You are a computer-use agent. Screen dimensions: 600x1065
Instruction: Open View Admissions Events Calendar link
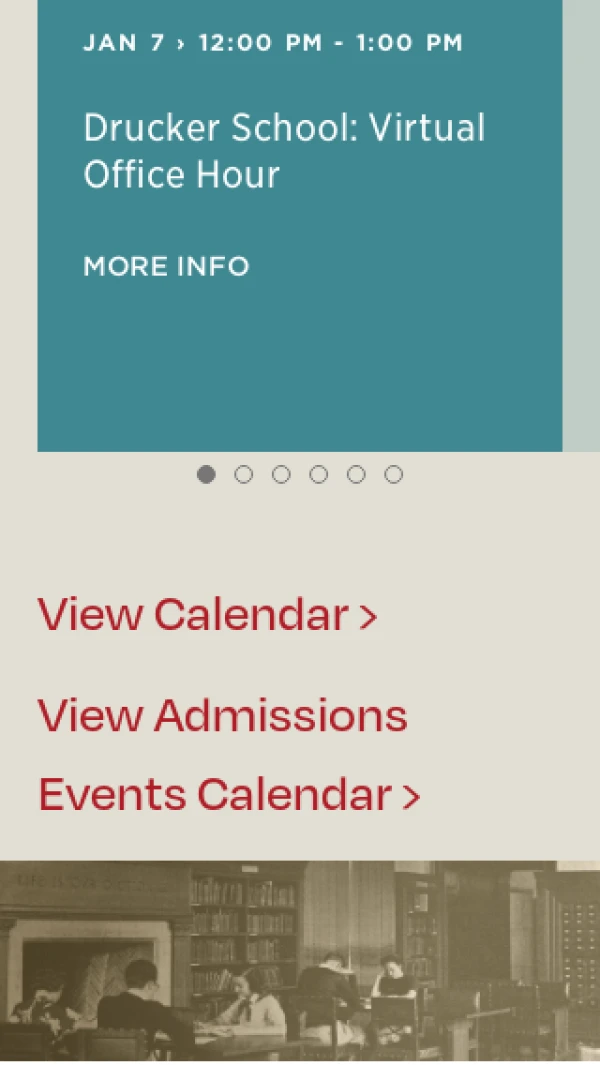(x=228, y=756)
